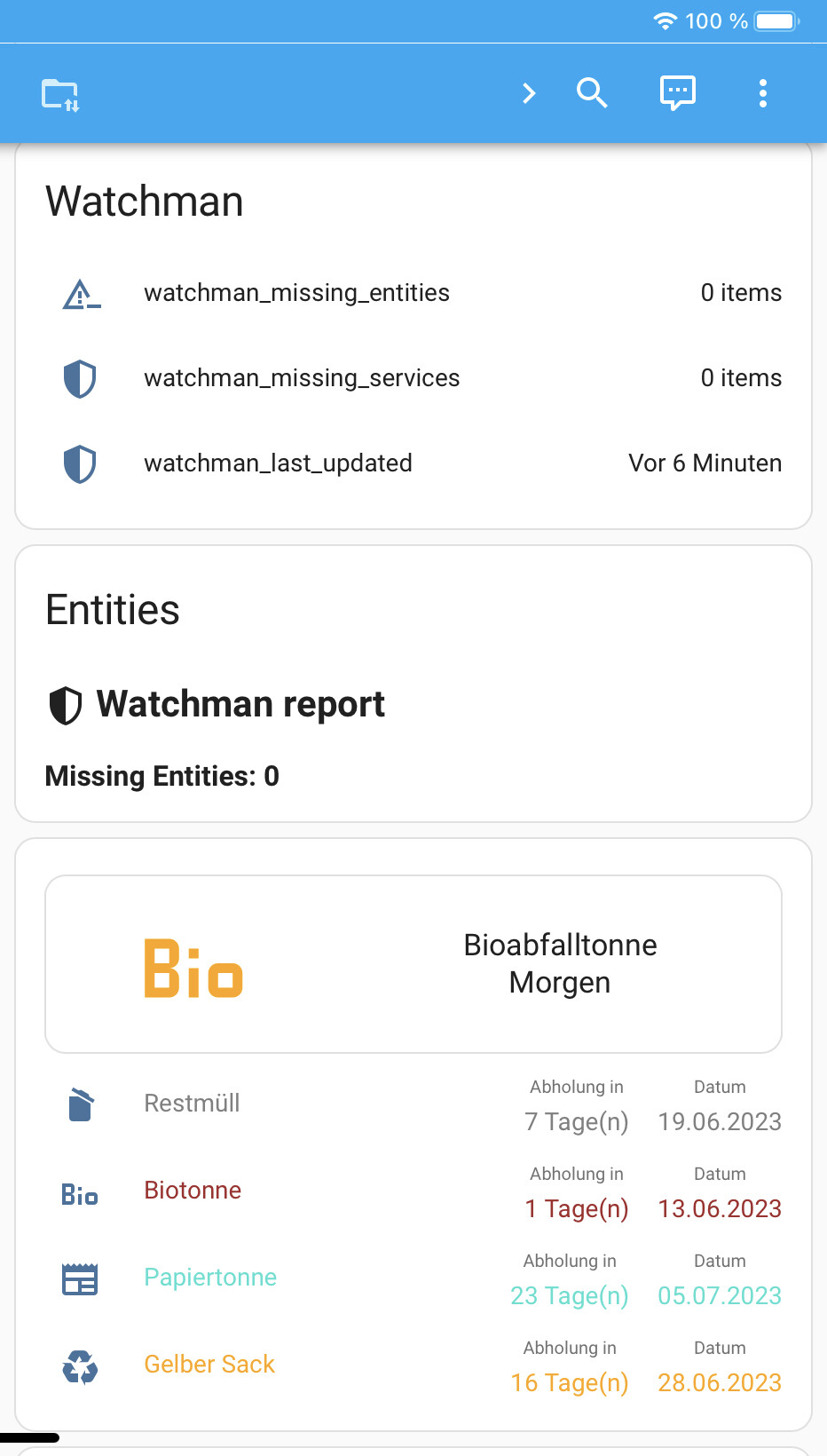Open the three-dot overflow menu
Screen dimensions: 827x1456
763,93
